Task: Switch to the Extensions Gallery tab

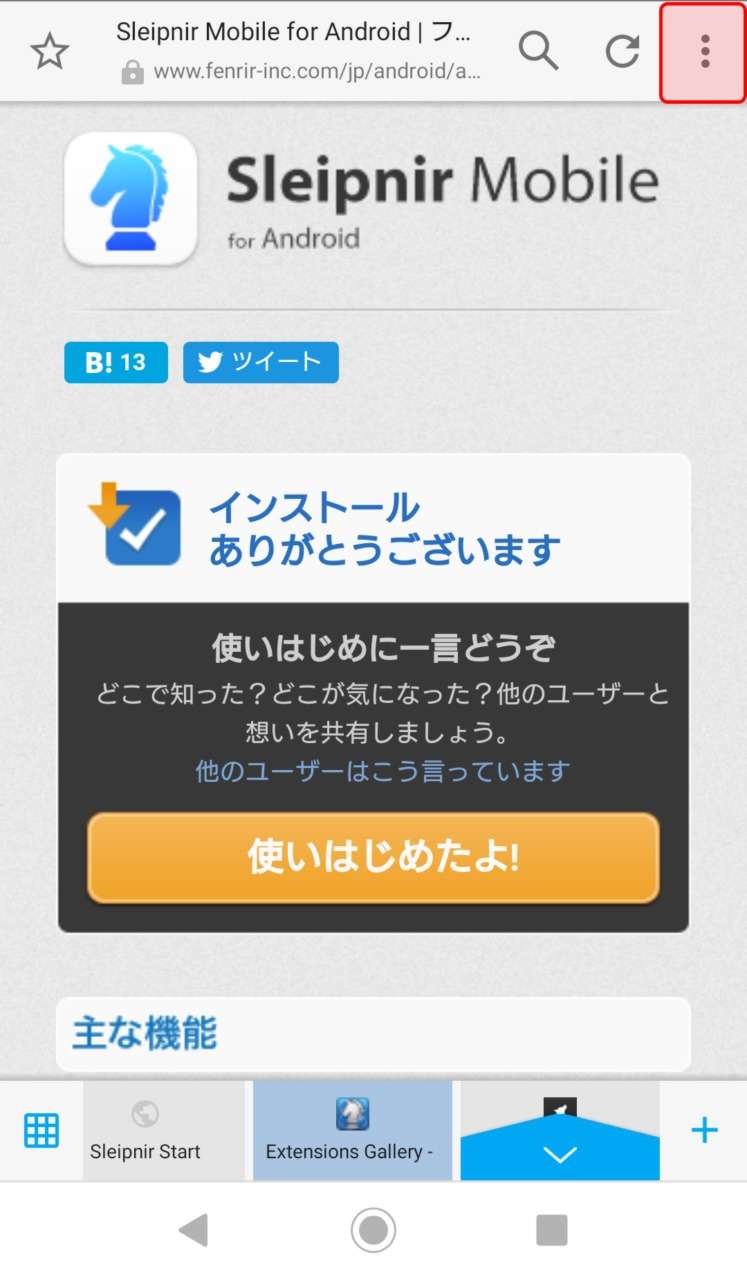Action: [x=352, y=1131]
